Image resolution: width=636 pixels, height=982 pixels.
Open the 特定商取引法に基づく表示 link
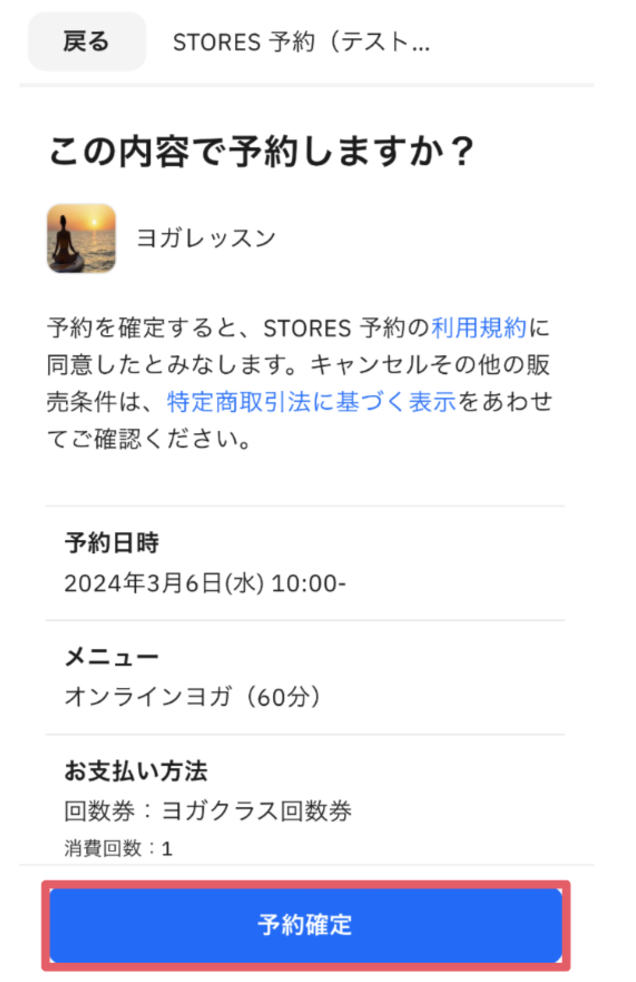[311, 401]
